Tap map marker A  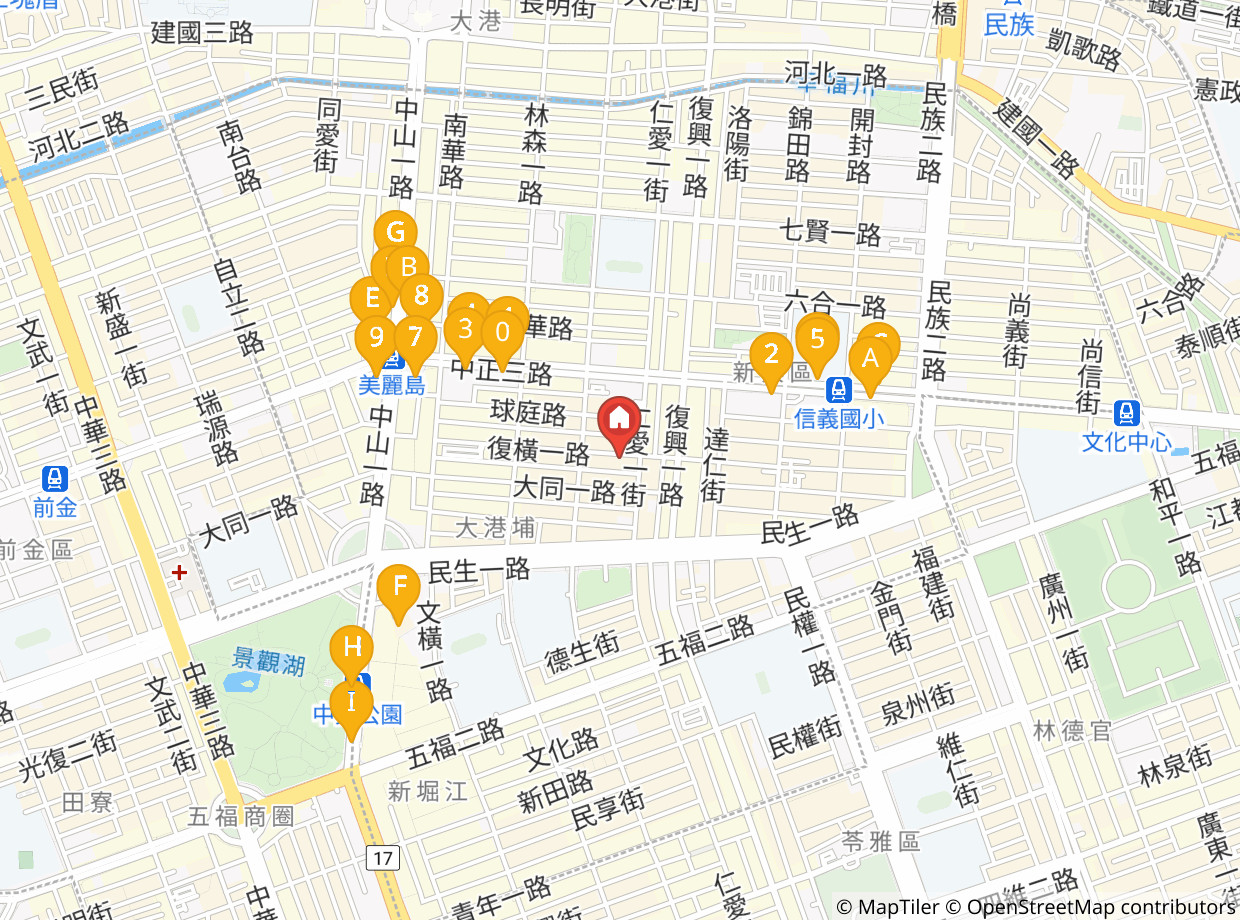[870, 358]
